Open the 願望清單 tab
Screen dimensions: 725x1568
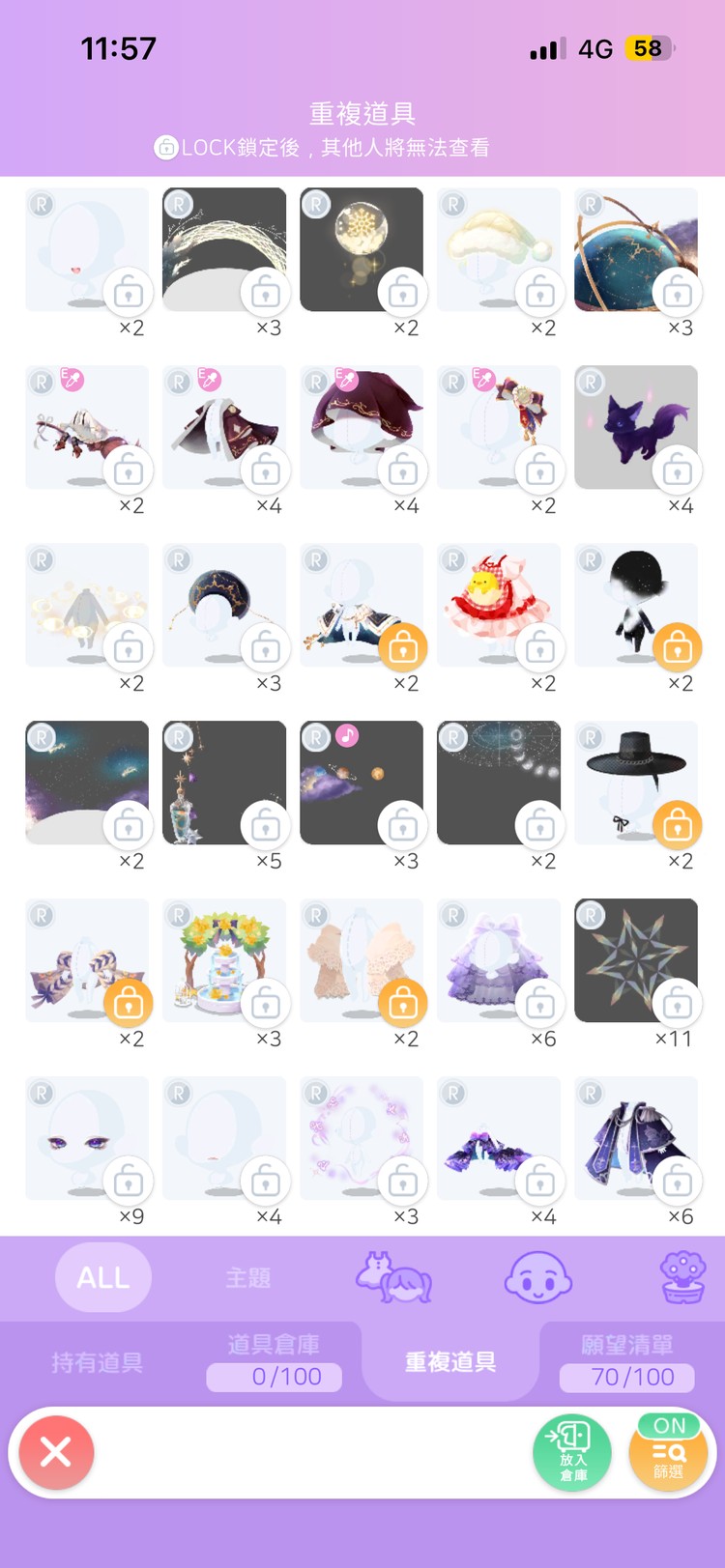click(x=626, y=1360)
